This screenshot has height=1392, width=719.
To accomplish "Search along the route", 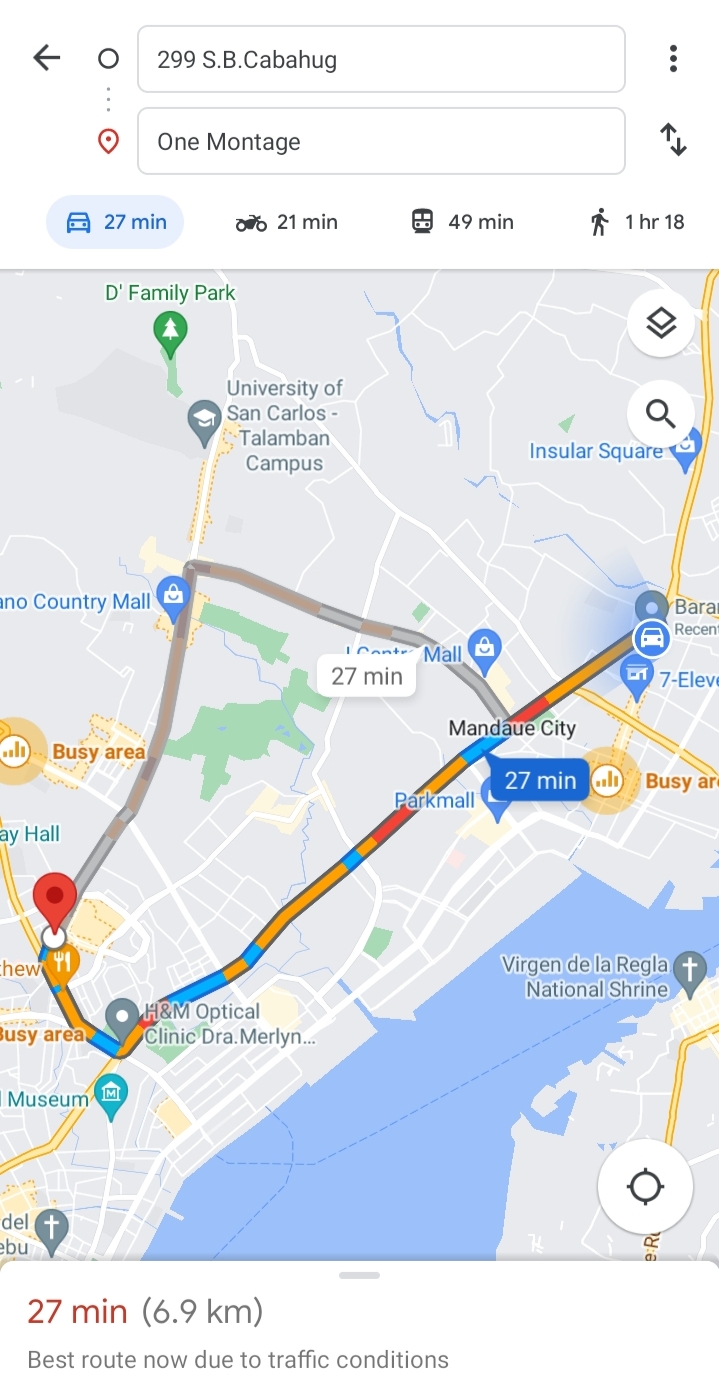I will click(x=661, y=413).
